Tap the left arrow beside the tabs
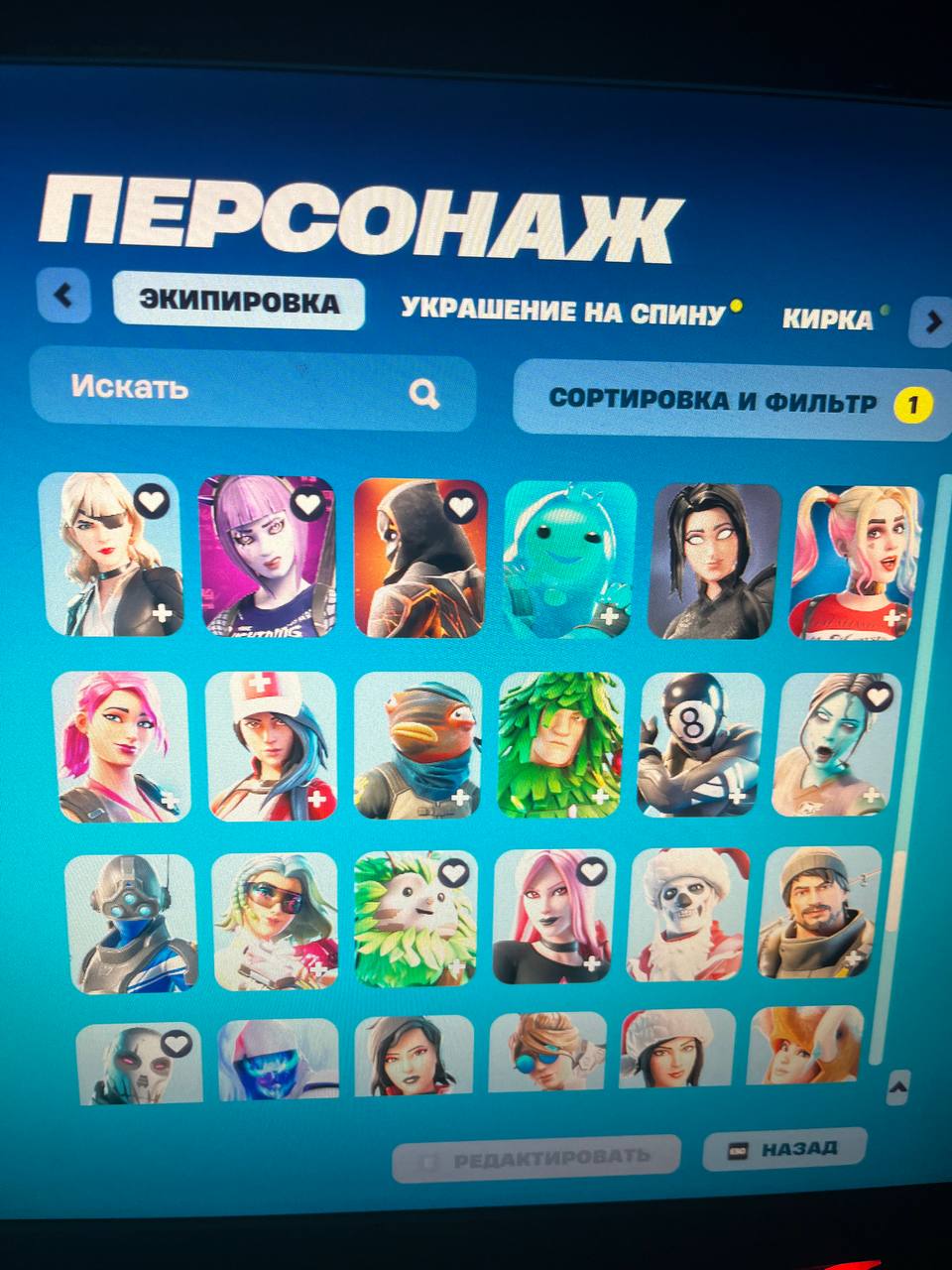 coord(63,295)
